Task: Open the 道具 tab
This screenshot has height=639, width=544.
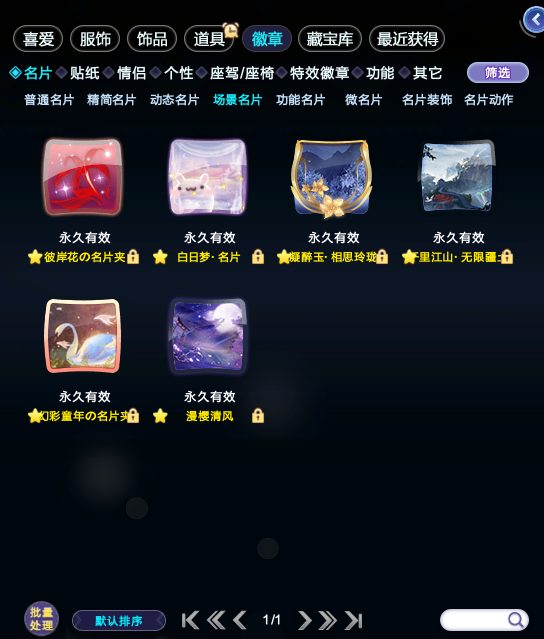Action: point(209,39)
